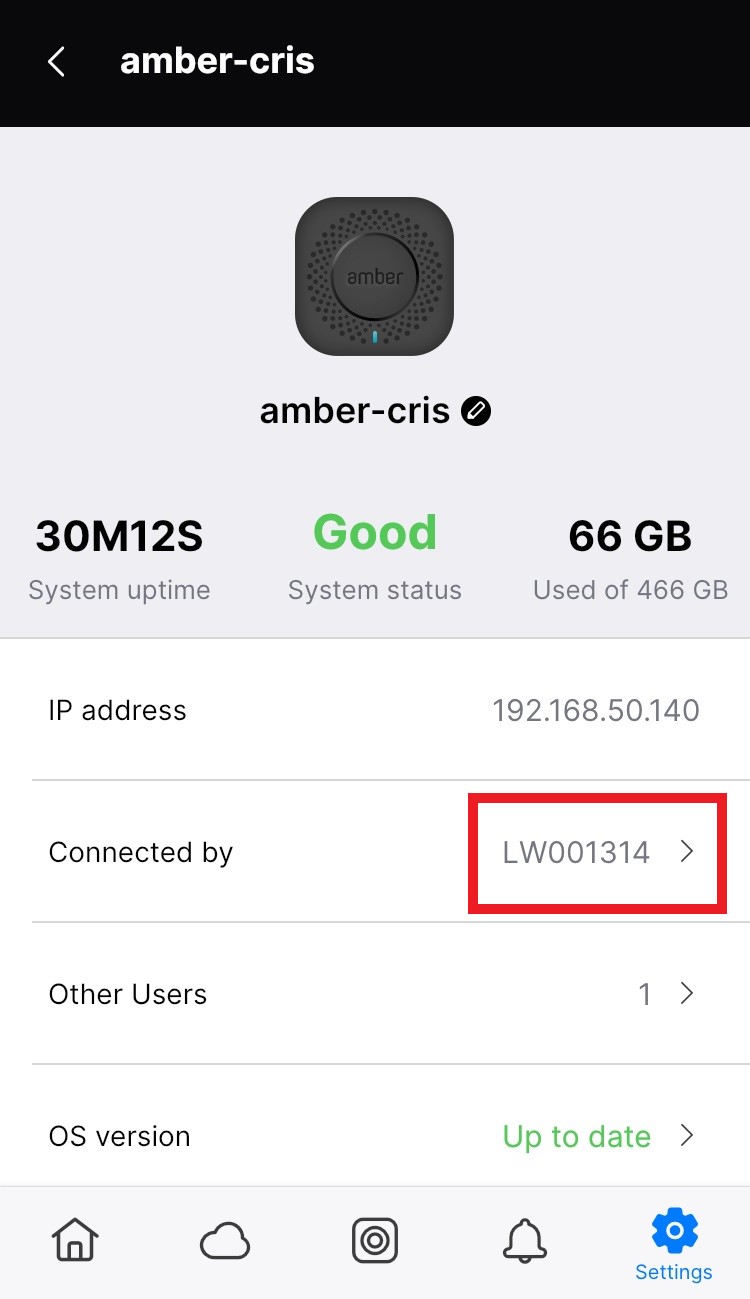Tap the 30M12S system uptime stat
Image resolution: width=750 pixels, height=1299 pixels.
point(118,536)
